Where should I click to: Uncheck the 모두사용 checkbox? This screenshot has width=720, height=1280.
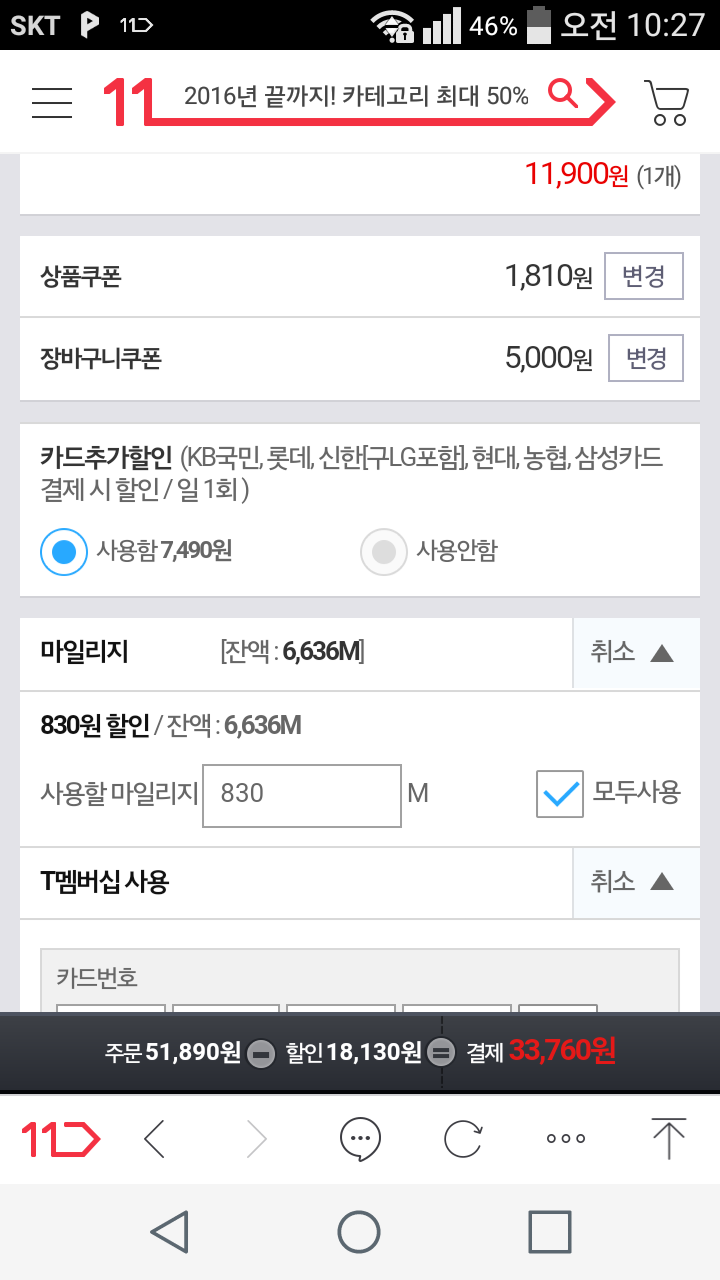pyautogui.click(x=559, y=794)
